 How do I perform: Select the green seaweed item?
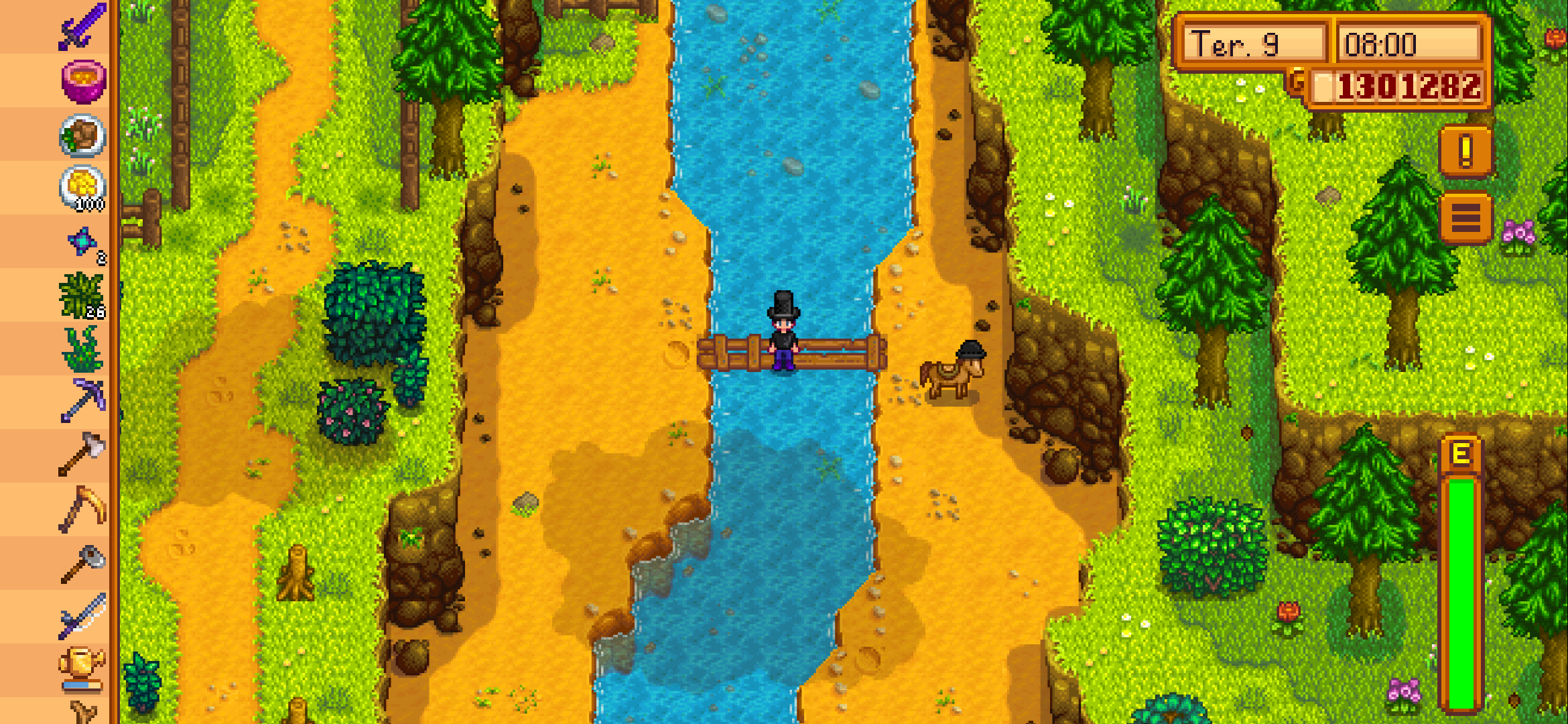coord(82,349)
